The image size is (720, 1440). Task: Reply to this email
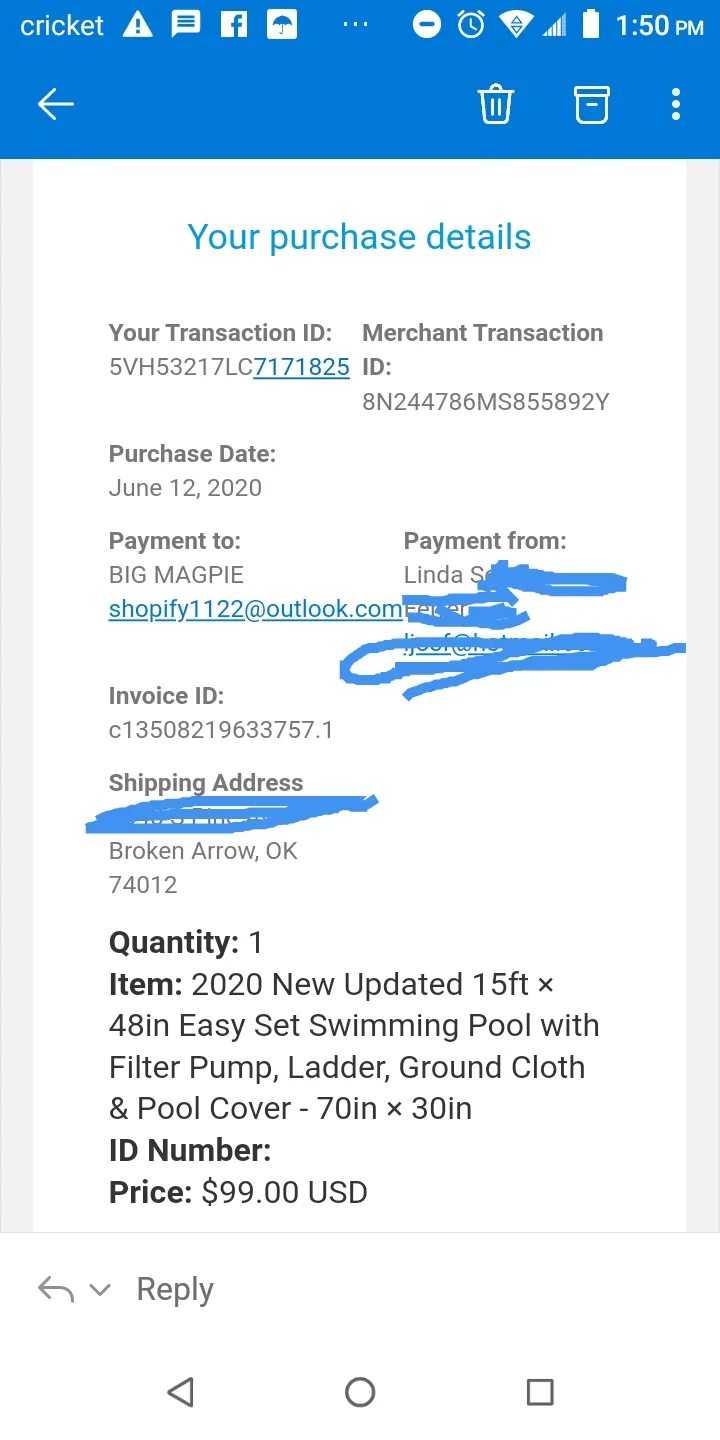(175, 1290)
